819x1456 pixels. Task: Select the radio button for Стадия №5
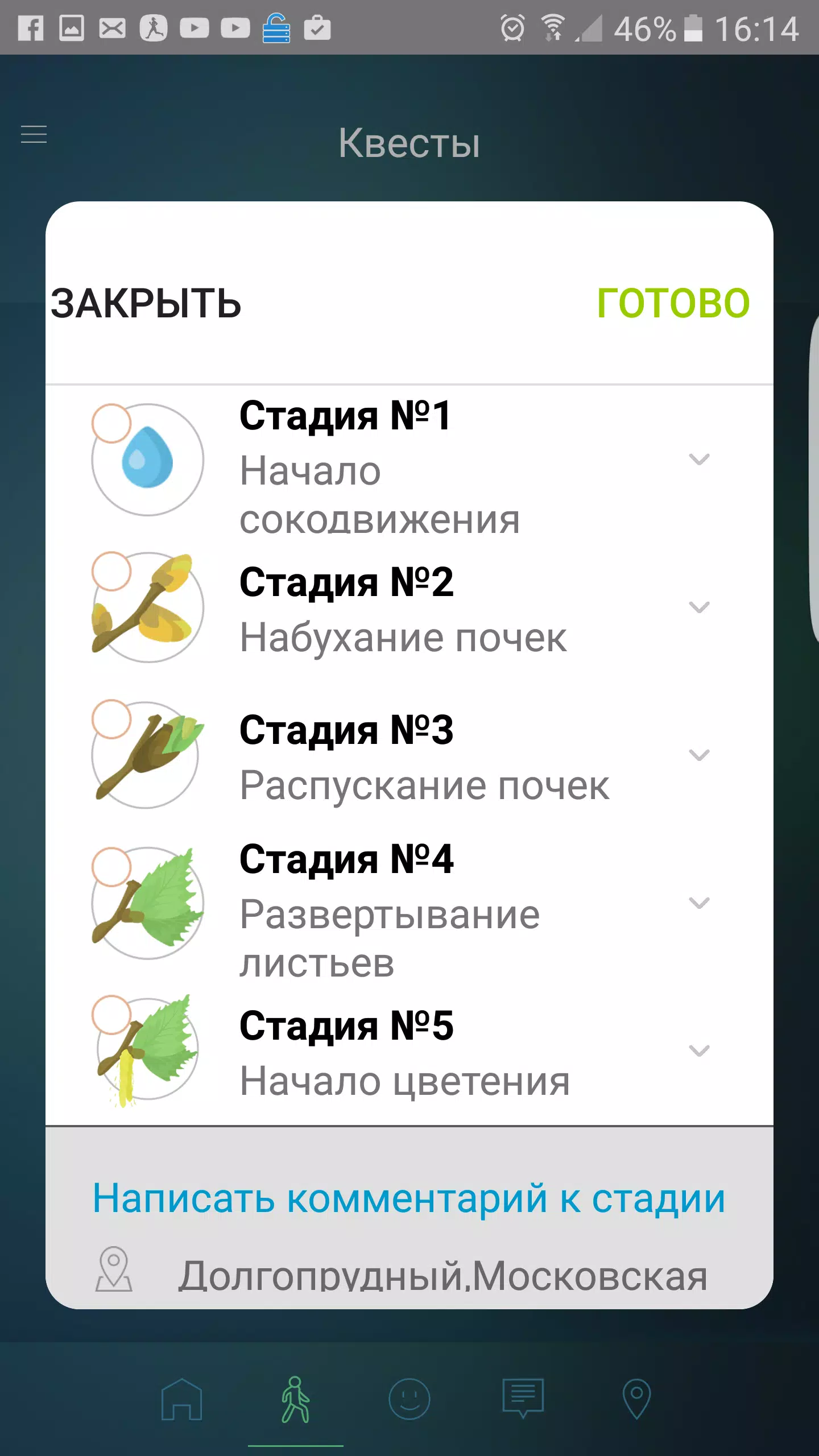pyautogui.click(x=111, y=1015)
